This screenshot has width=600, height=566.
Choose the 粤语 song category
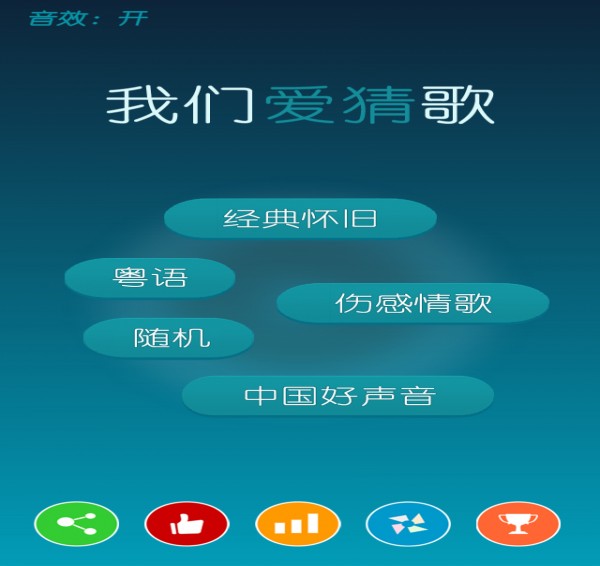(150, 277)
